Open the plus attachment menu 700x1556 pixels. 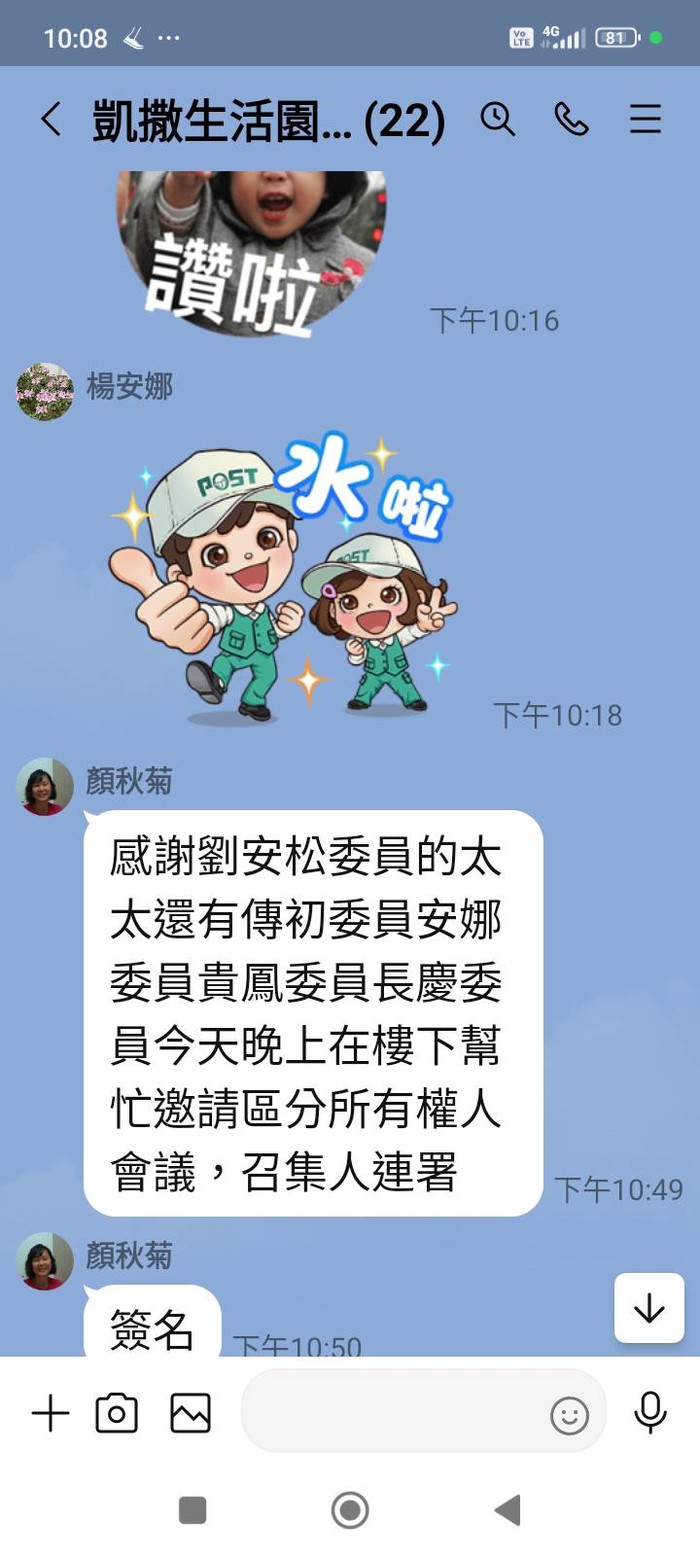pos(50,1413)
